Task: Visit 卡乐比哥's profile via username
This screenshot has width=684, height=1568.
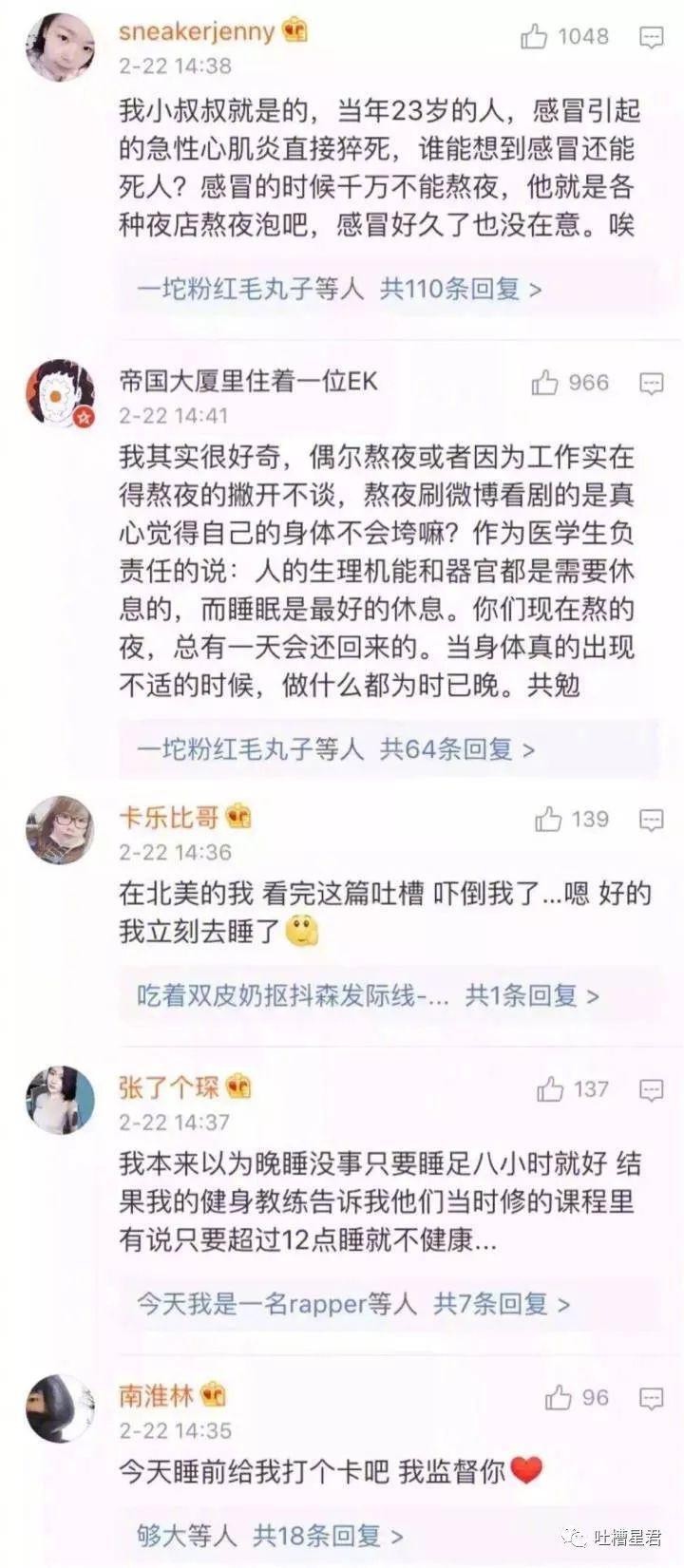Action: tap(168, 817)
